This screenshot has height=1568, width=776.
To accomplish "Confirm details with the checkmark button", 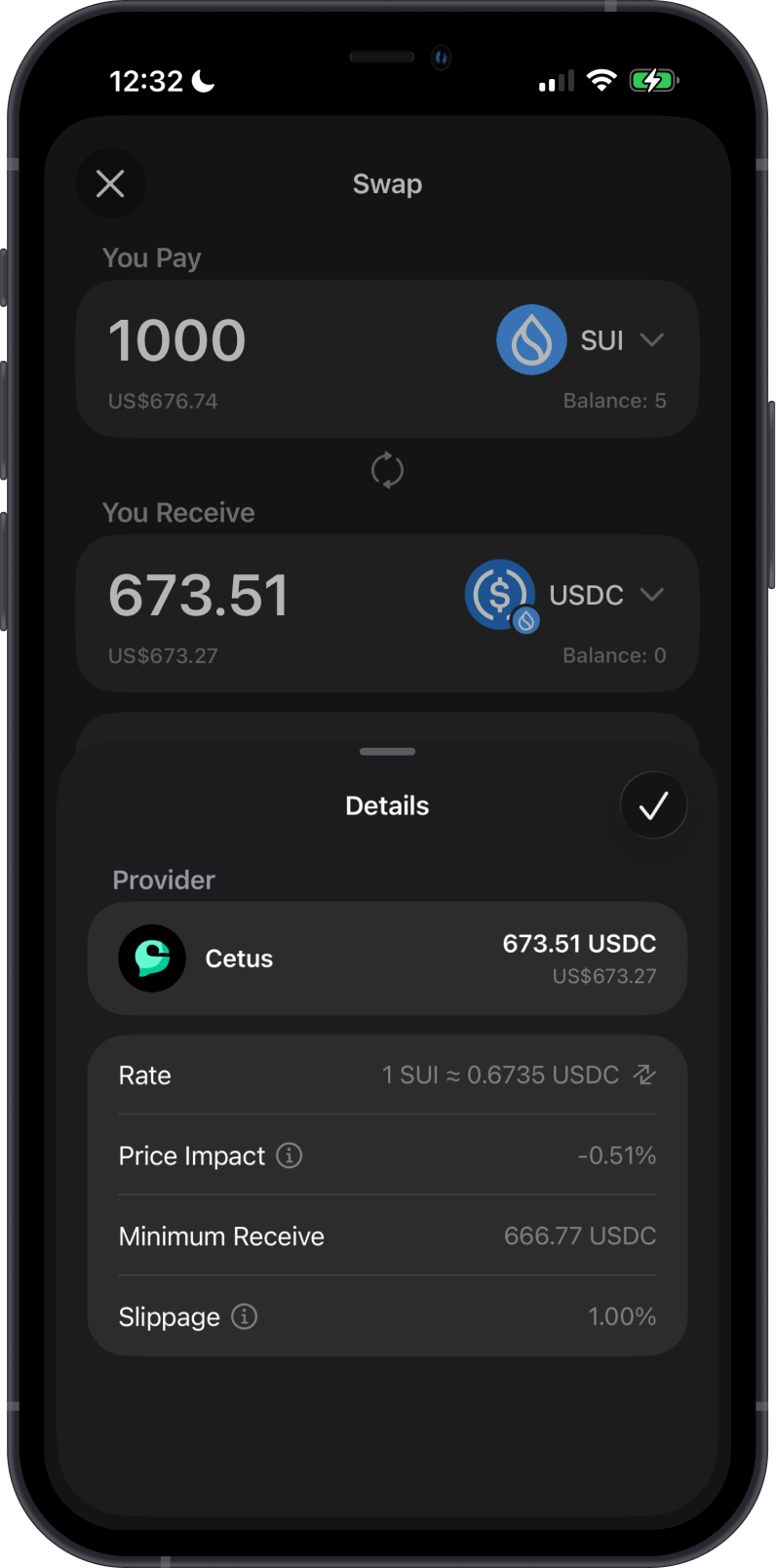I will tap(654, 805).
